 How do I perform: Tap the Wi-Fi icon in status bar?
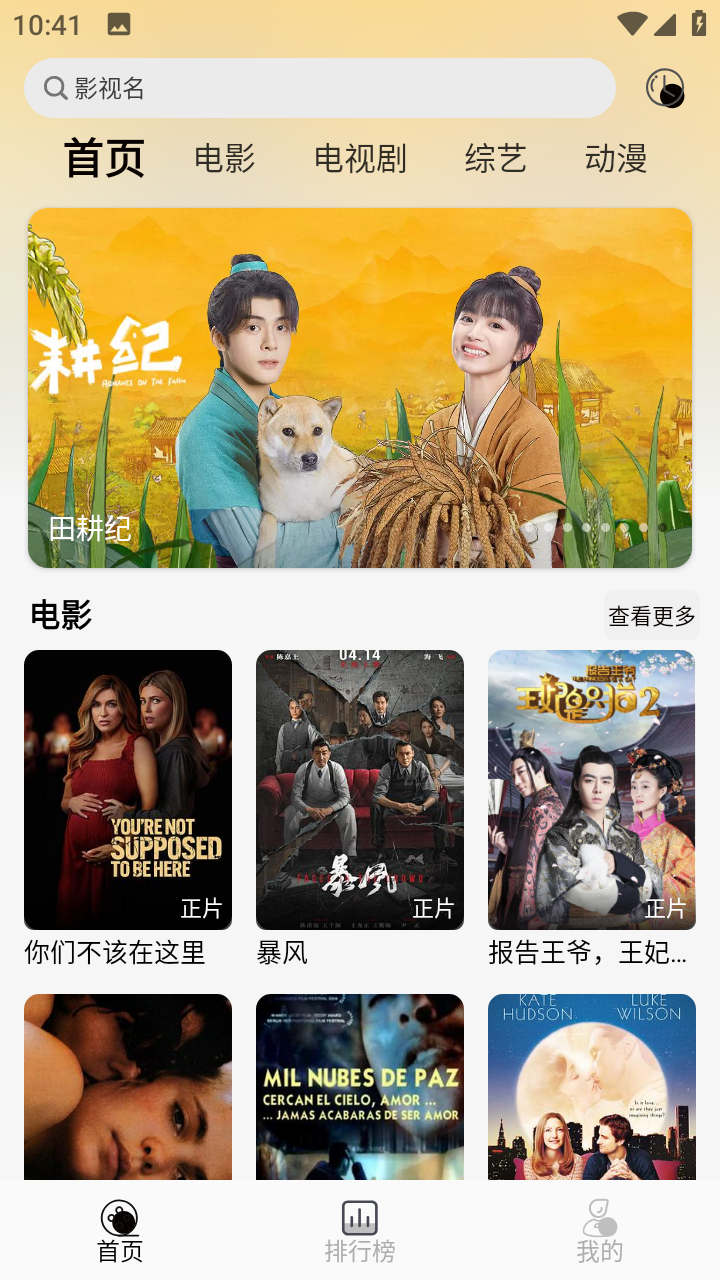click(631, 24)
